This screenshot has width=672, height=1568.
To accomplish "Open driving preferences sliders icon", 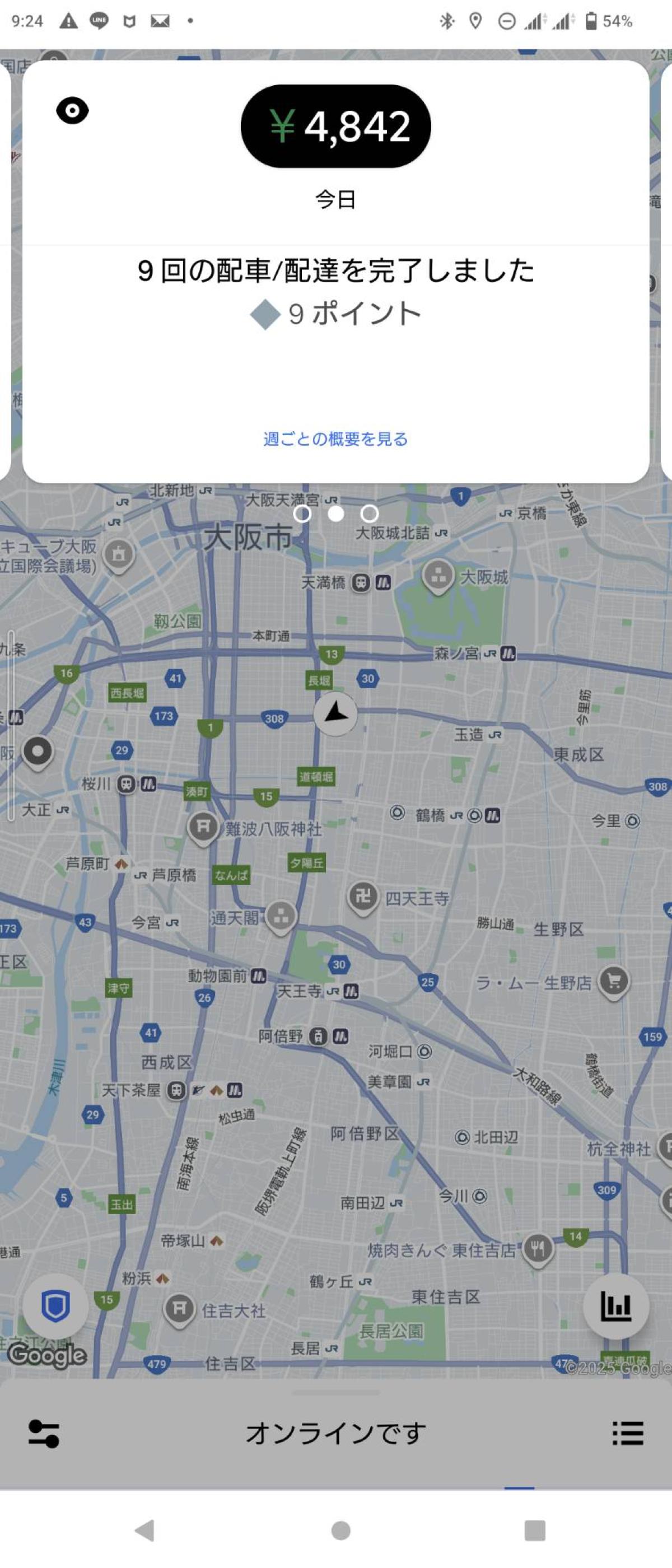I will click(44, 1434).
